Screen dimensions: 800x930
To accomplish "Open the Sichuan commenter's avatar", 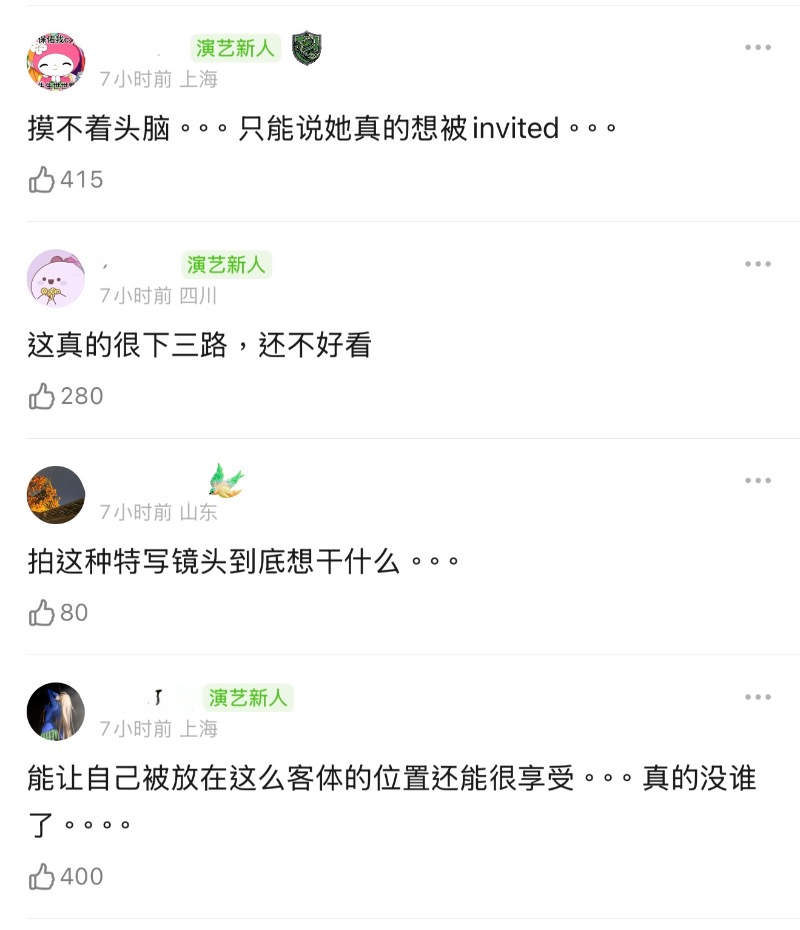I will 56,278.
